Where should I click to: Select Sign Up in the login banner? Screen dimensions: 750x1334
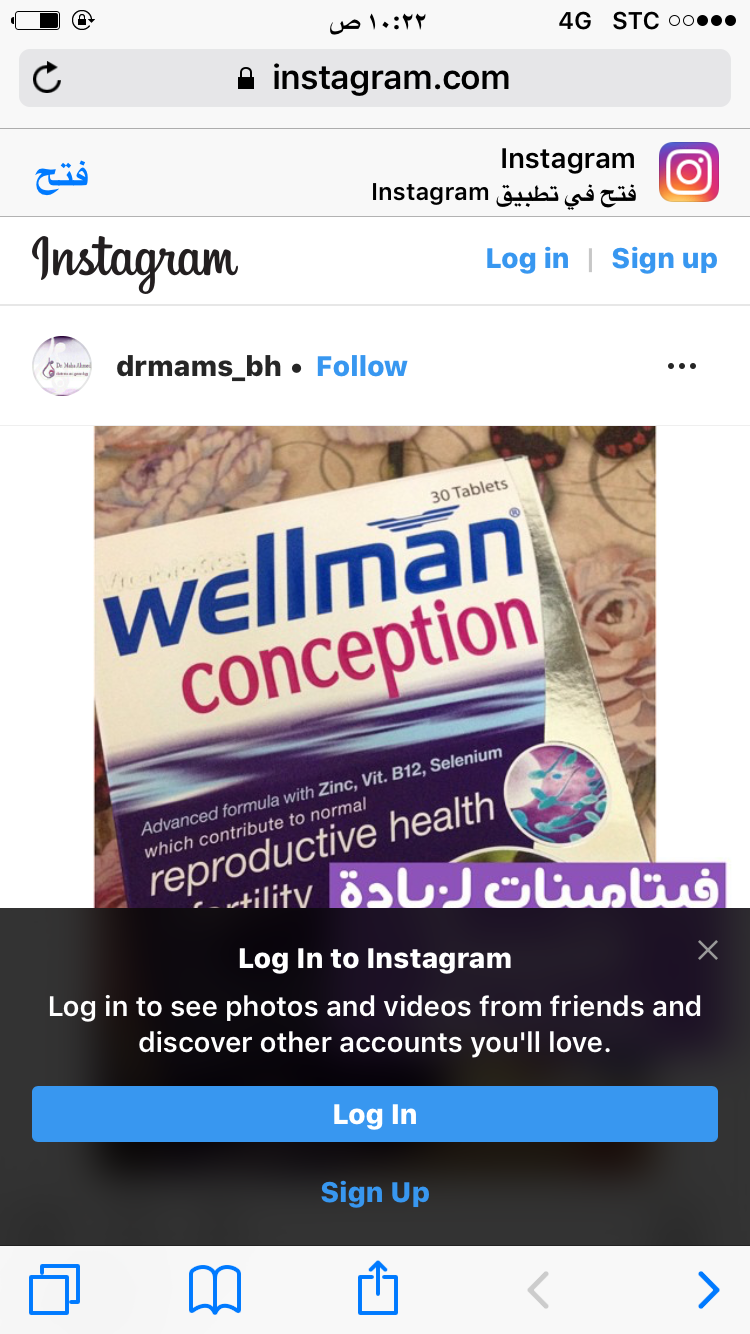[375, 1192]
